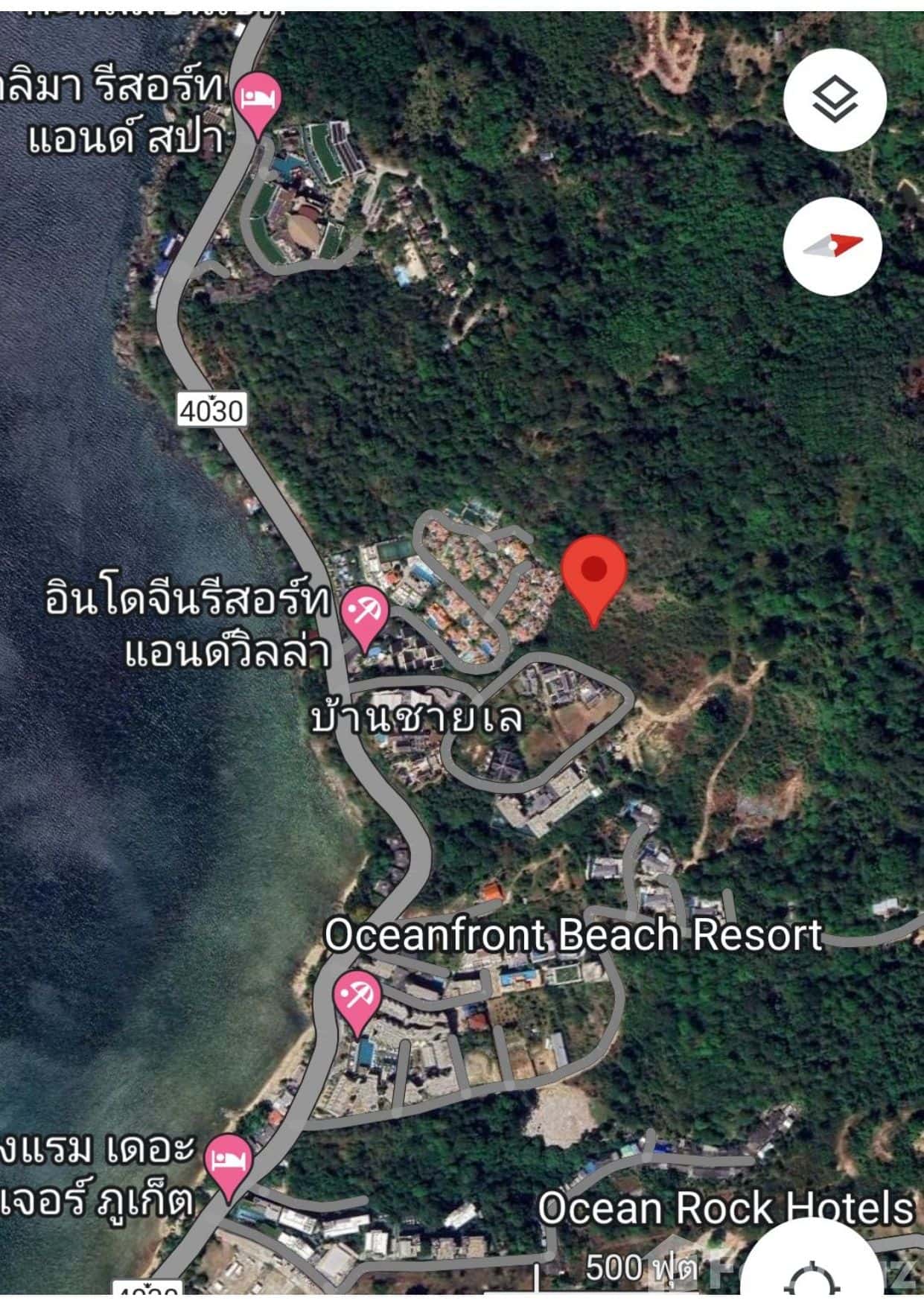The image size is (924, 1306).
Task: Open the map layers button
Action: [x=834, y=100]
